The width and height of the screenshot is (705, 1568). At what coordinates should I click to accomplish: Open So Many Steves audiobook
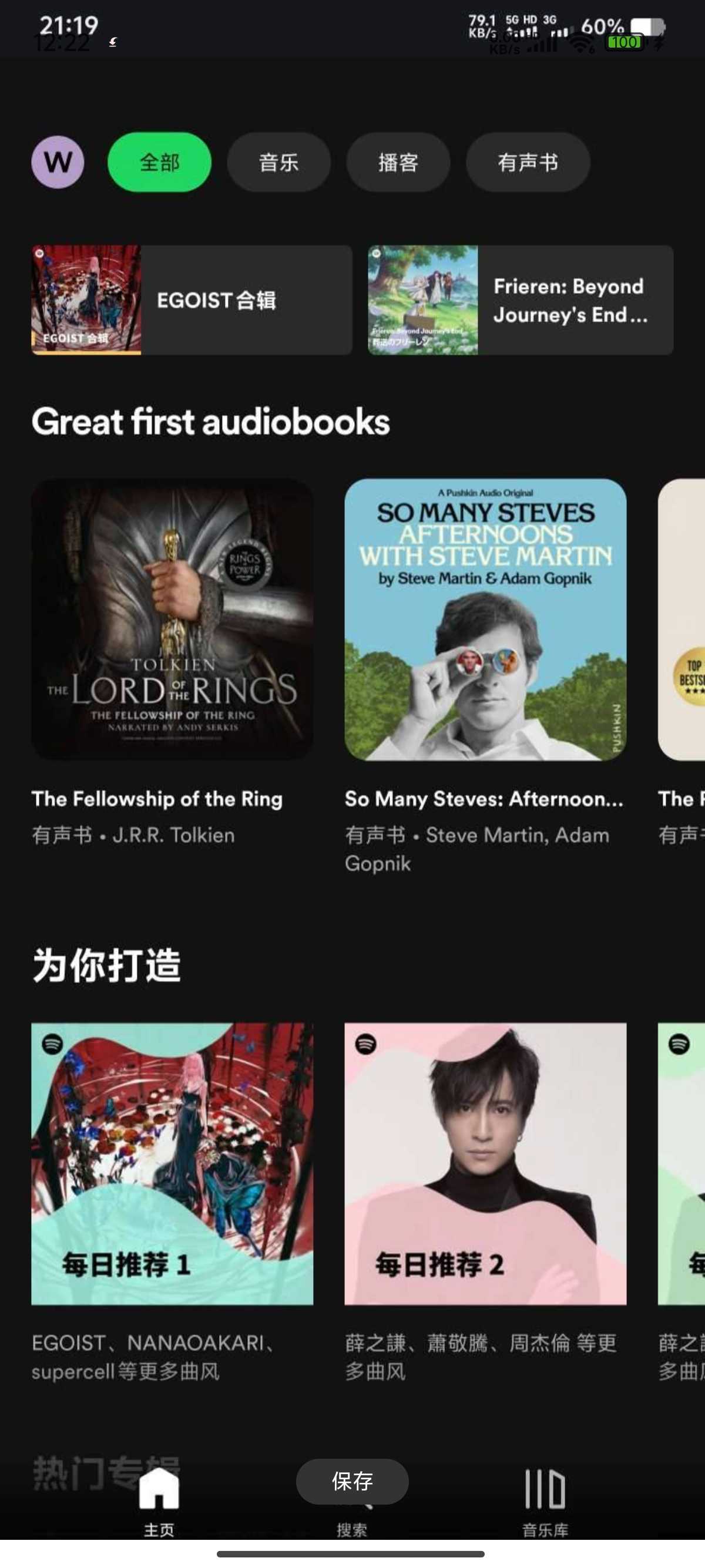(x=485, y=619)
